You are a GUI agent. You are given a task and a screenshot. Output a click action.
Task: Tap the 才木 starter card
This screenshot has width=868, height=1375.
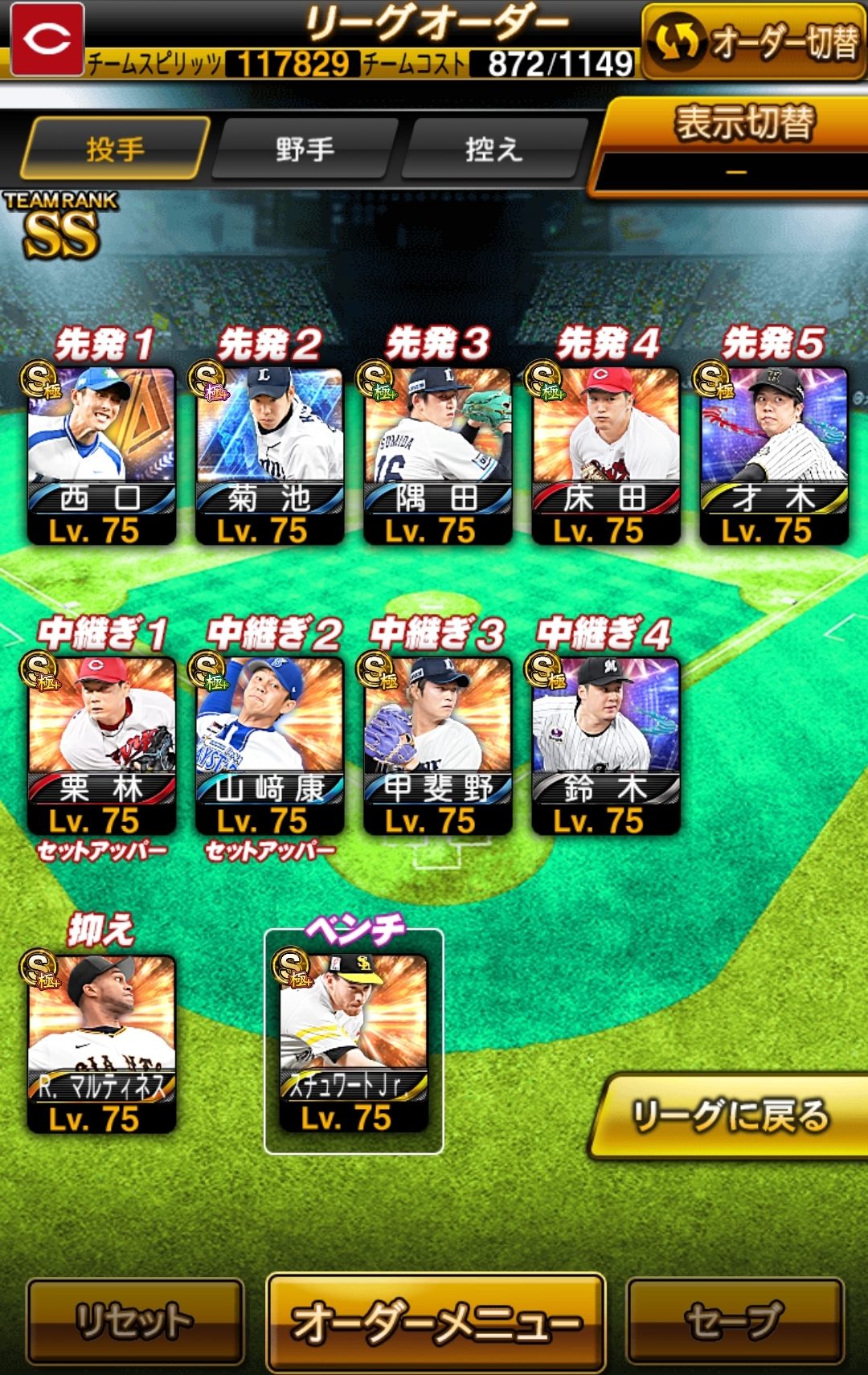point(773,456)
